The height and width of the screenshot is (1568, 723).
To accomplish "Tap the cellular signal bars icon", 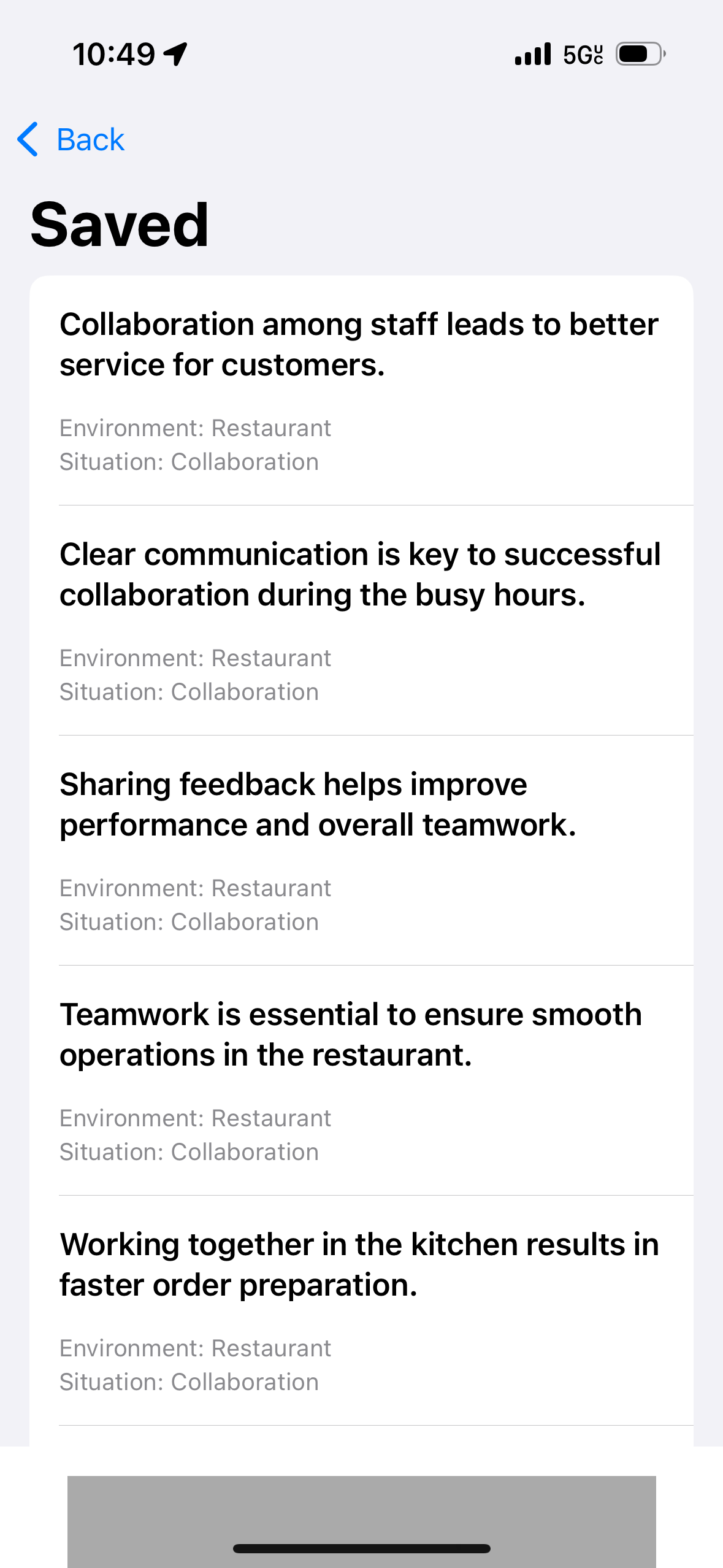I will 531,54.
